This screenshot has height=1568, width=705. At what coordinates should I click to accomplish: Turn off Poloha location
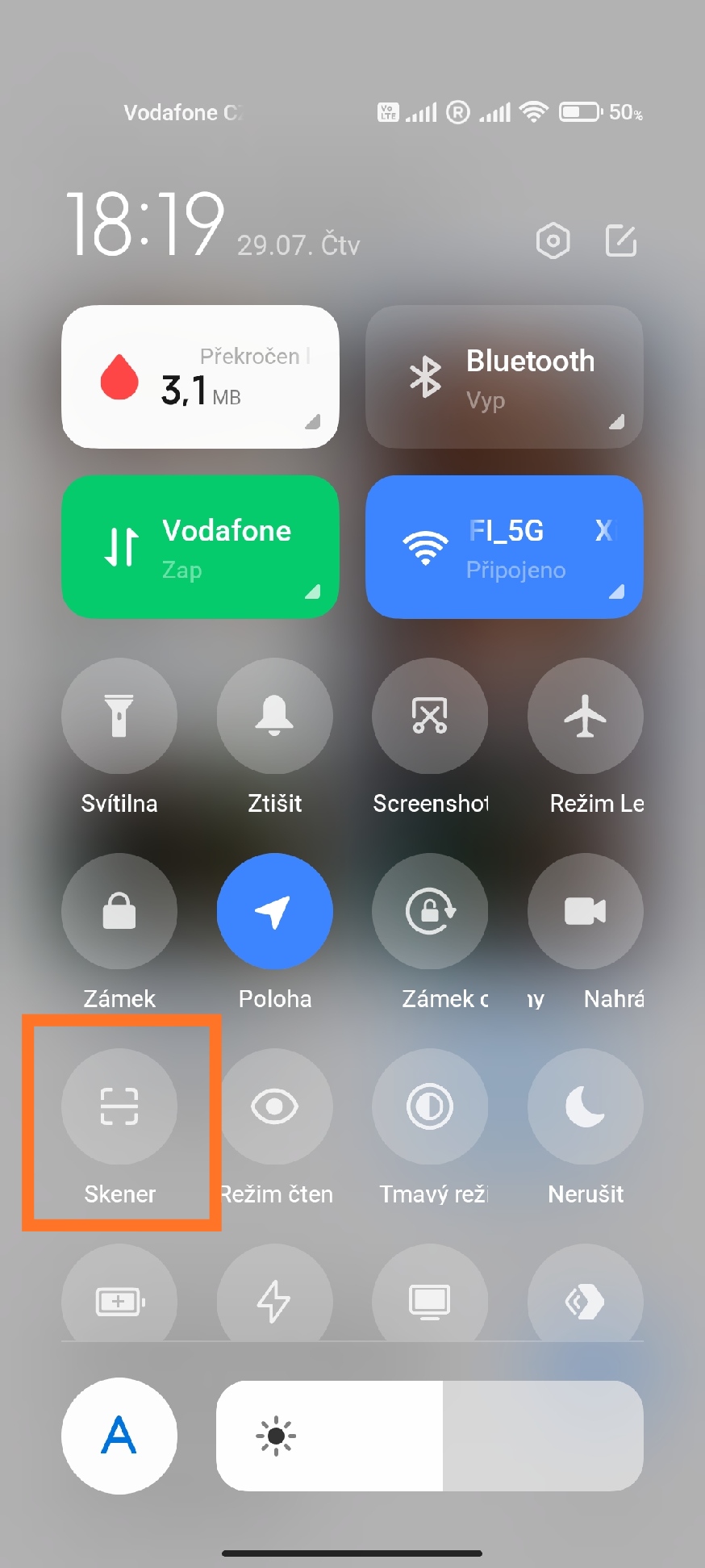275,911
